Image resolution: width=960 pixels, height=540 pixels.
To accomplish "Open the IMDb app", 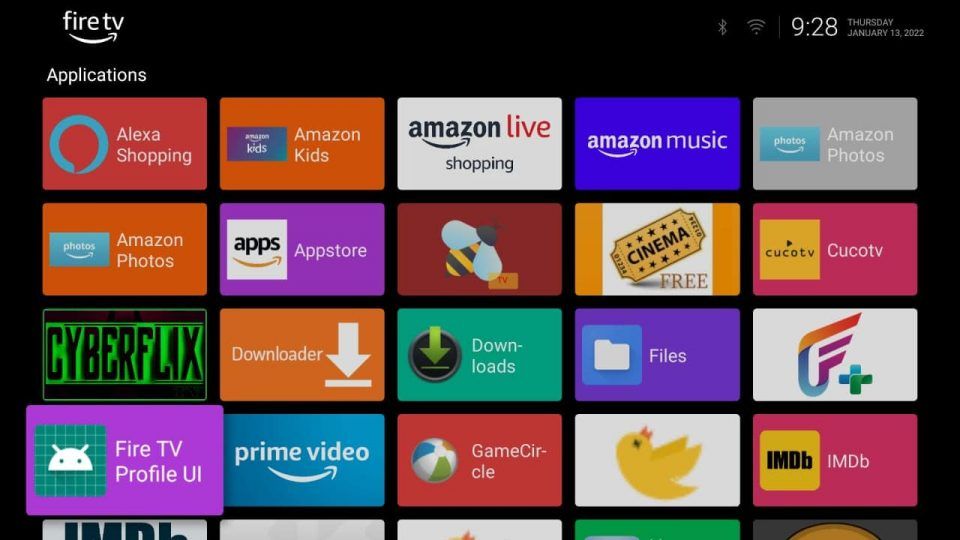I will pyautogui.click(x=834, y=461).
